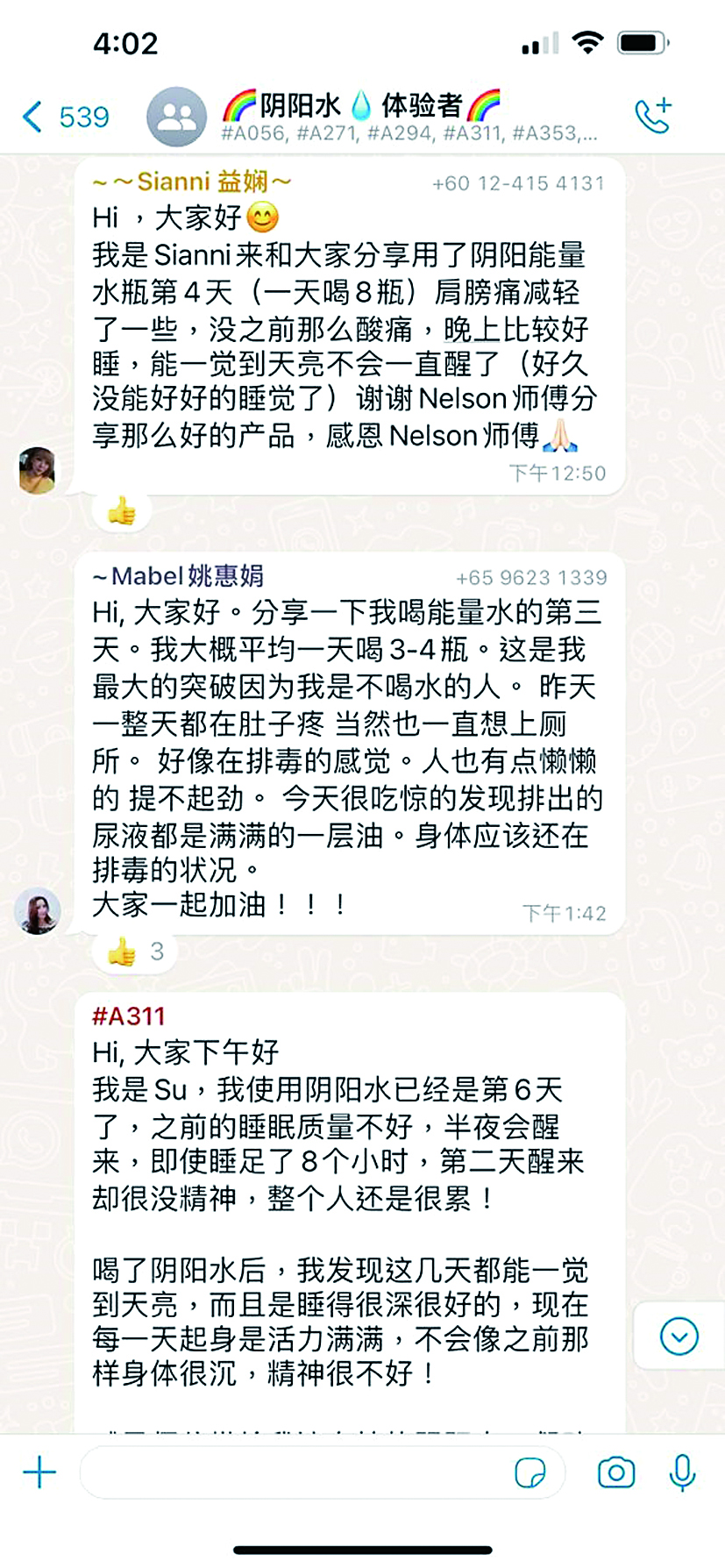725x1568 pixels.
Task: Open Mabel's profile picture
Action: (x=38, y=910)
